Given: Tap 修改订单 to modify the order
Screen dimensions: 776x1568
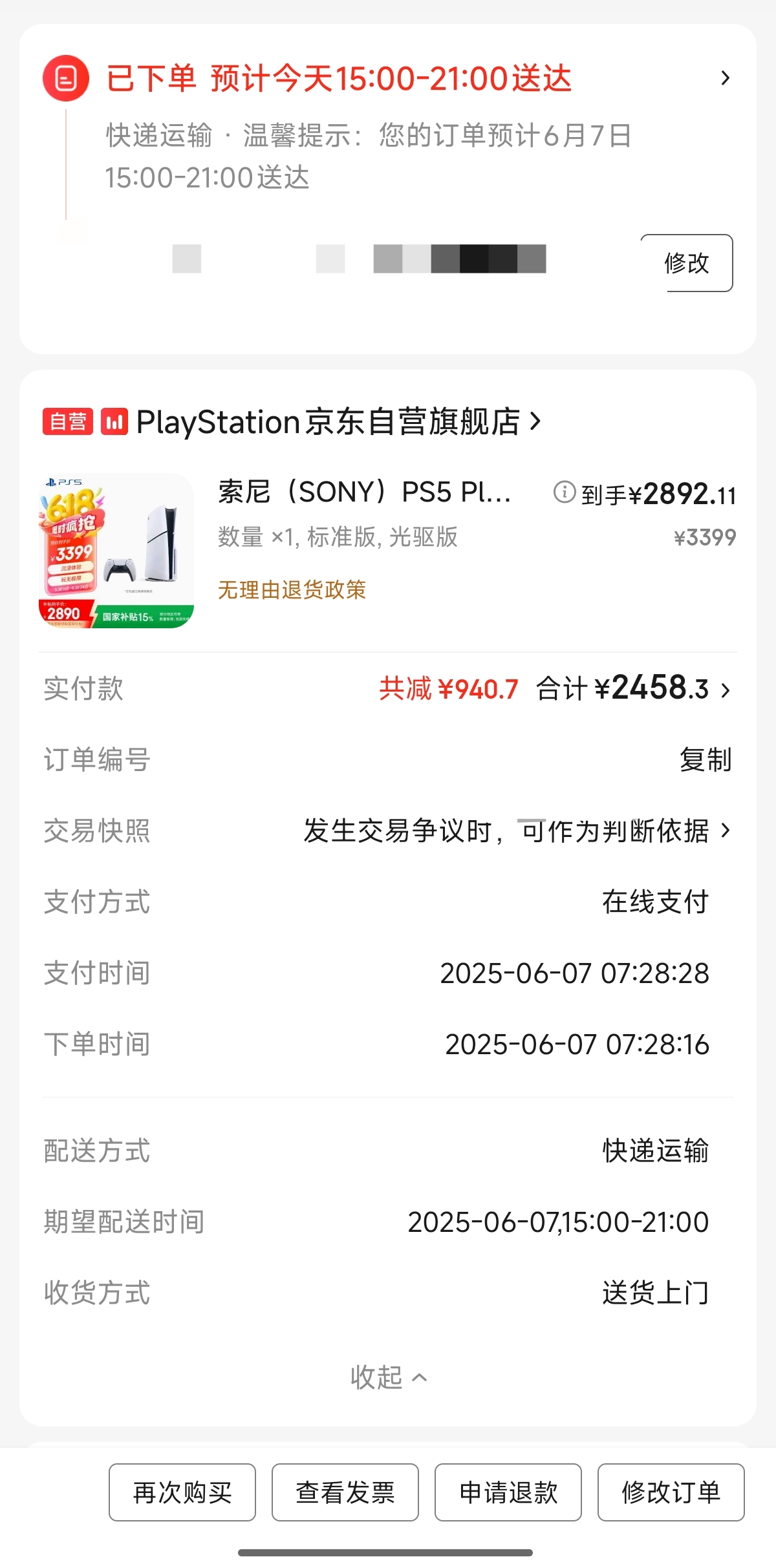Looking at the screenshot, I should [671, 1492].
